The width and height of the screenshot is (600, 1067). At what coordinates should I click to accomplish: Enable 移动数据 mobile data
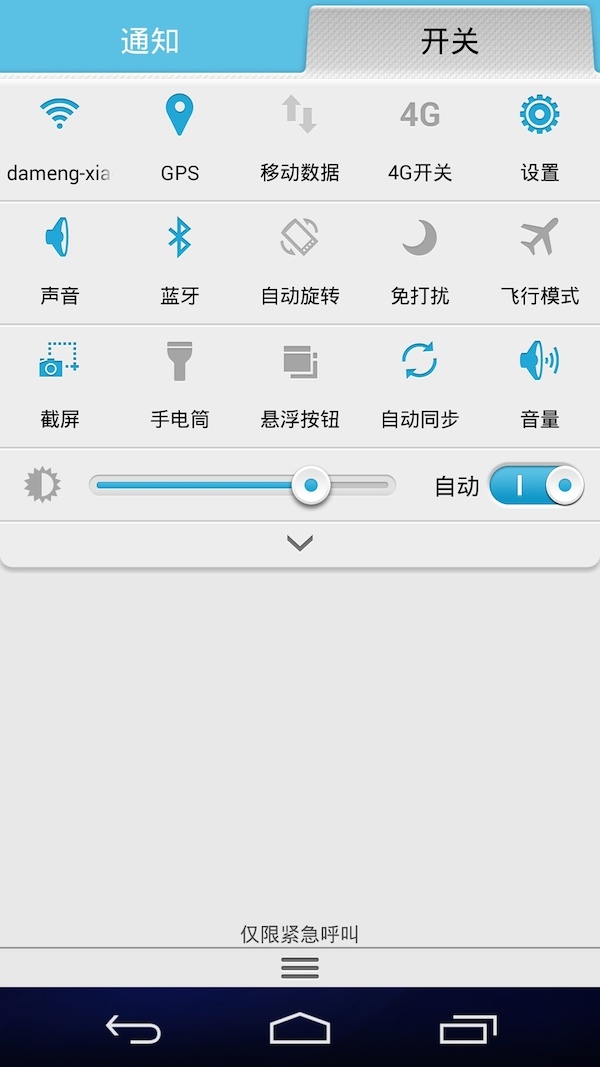coord(300,139)
